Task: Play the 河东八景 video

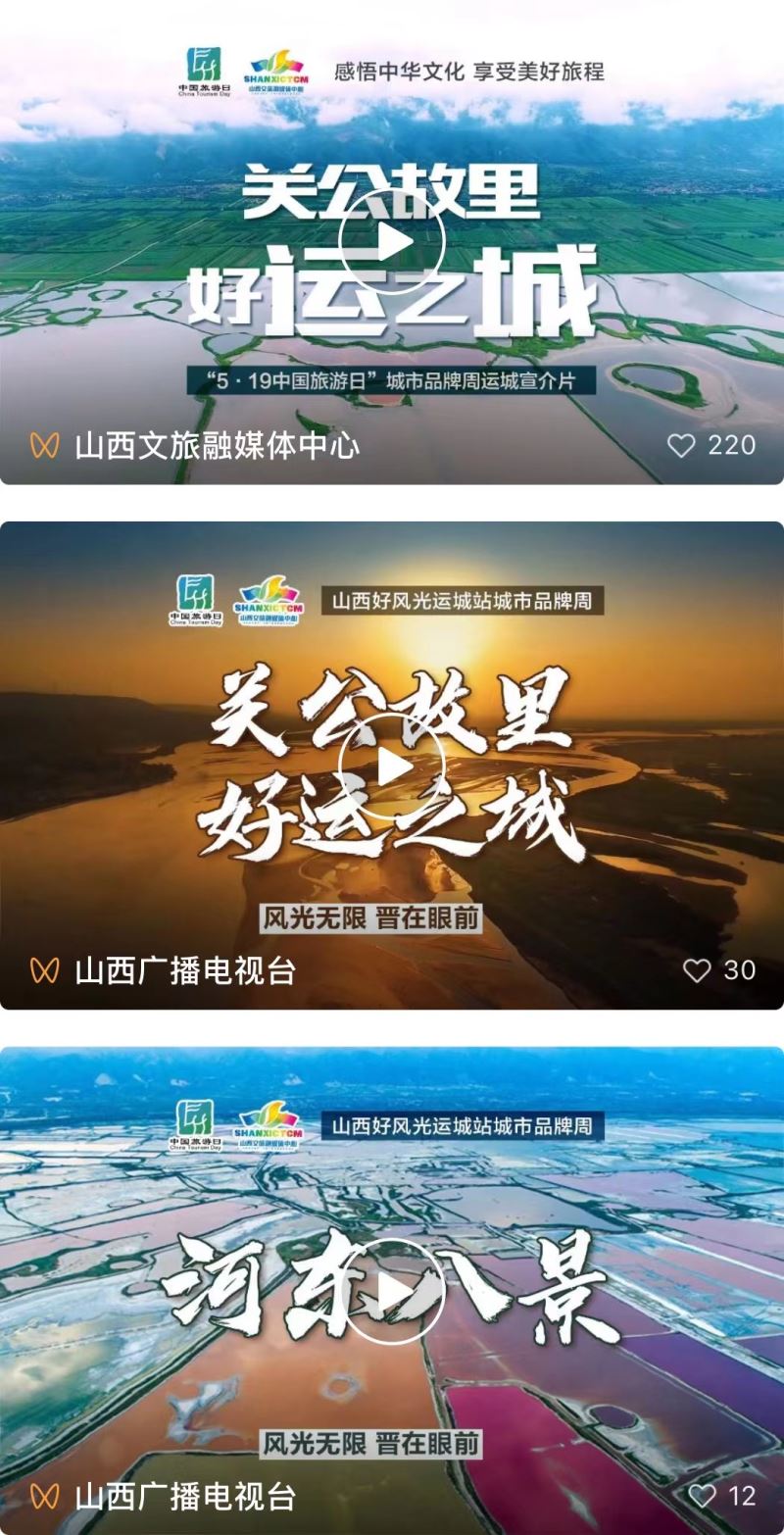Action: (392, 1292)
